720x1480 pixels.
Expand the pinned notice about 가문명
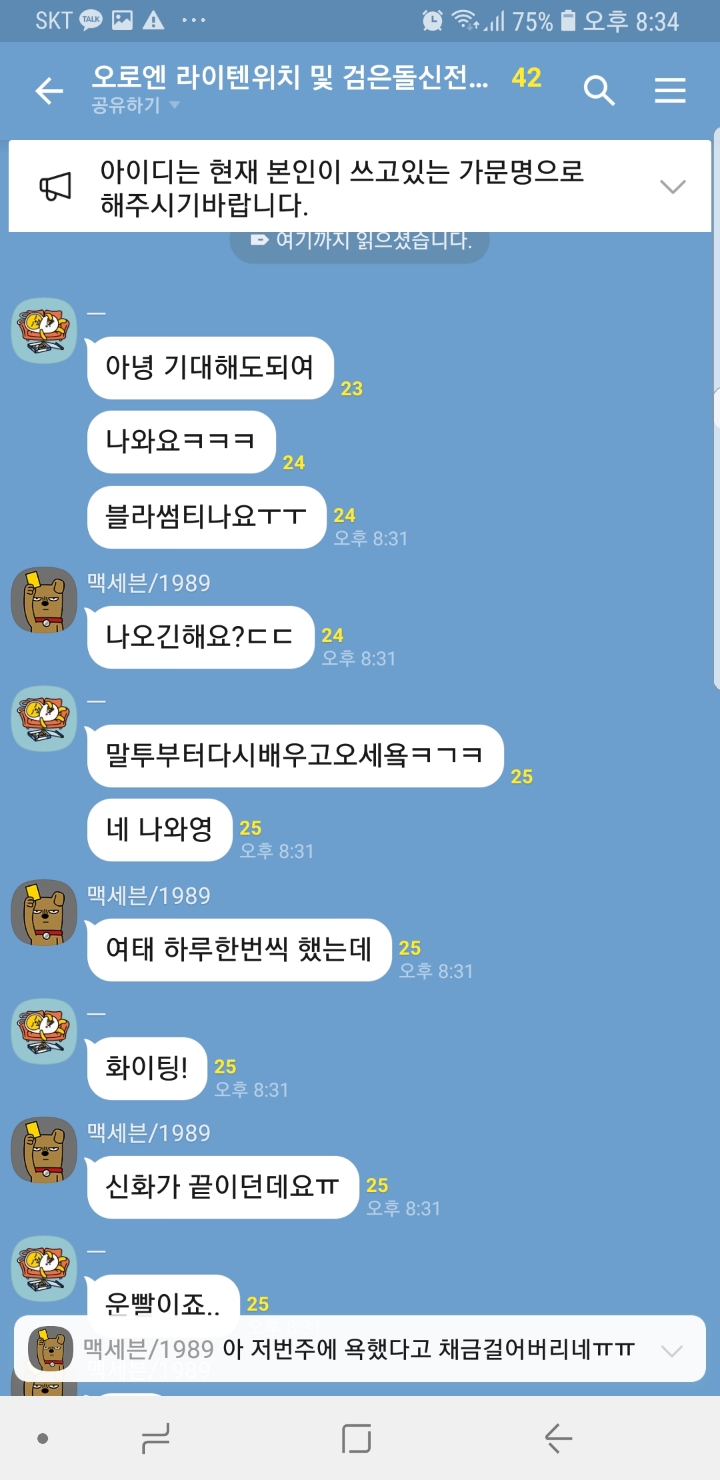click(x=672, y=186)
